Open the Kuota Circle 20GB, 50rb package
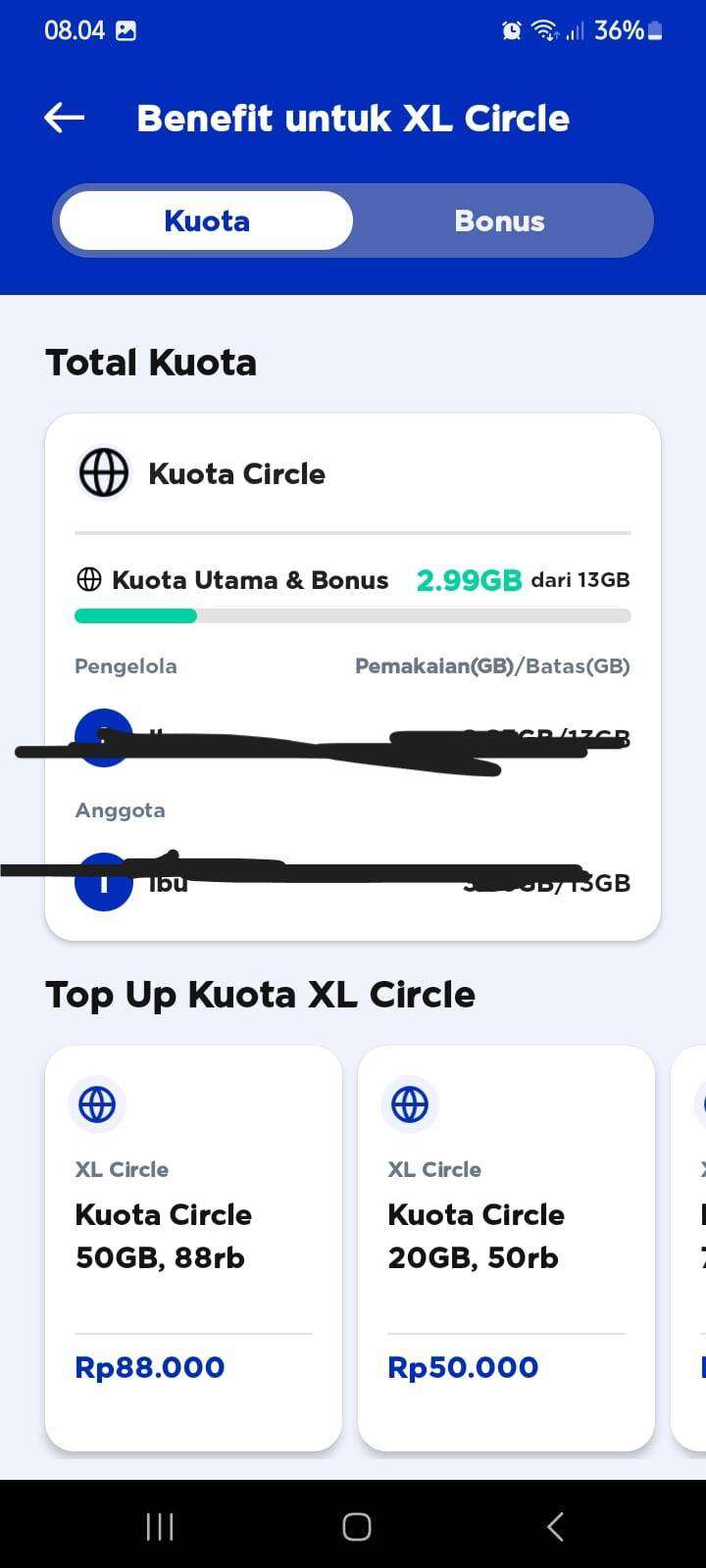The image size is (706, 1568). (506, 1248)
